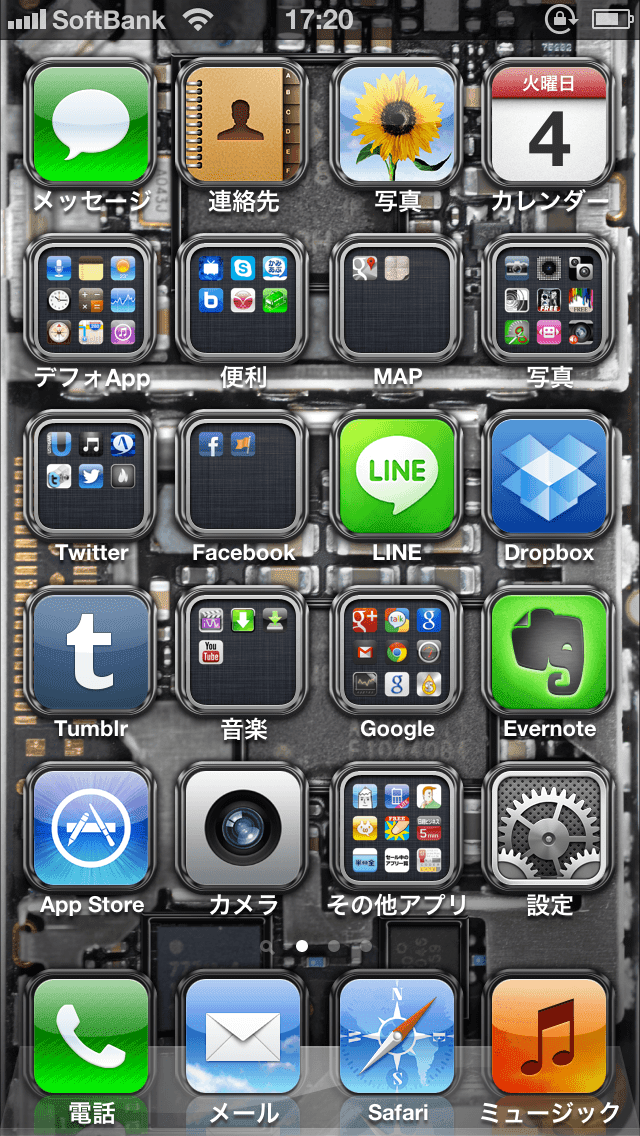Open the Google folder

[x=397, y=651]
